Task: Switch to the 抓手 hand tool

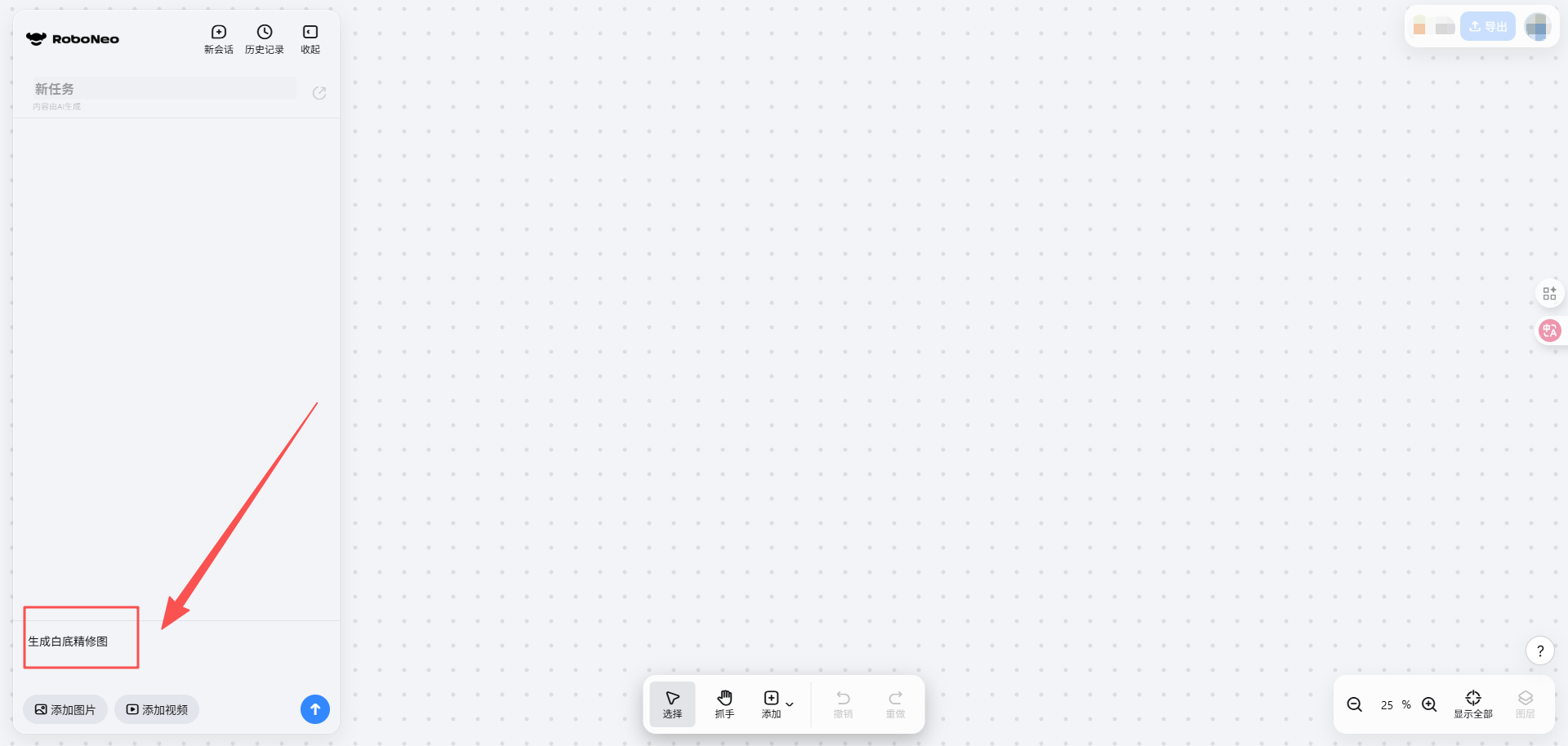Action: pyautogui.click(x=724, y=704)
